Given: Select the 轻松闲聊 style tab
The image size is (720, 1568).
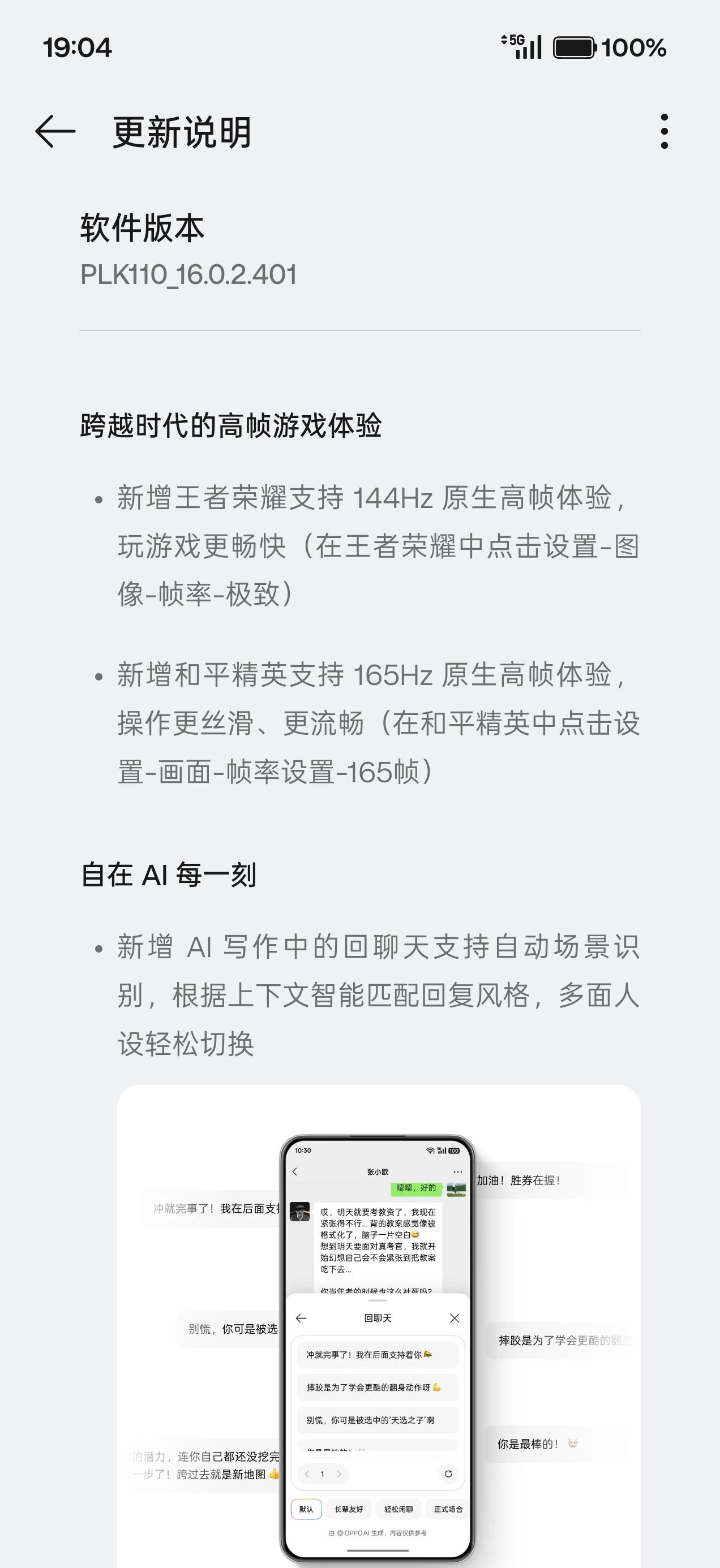Looking at the screenshot, I should pyautogui.click(x=399, y=1510).
